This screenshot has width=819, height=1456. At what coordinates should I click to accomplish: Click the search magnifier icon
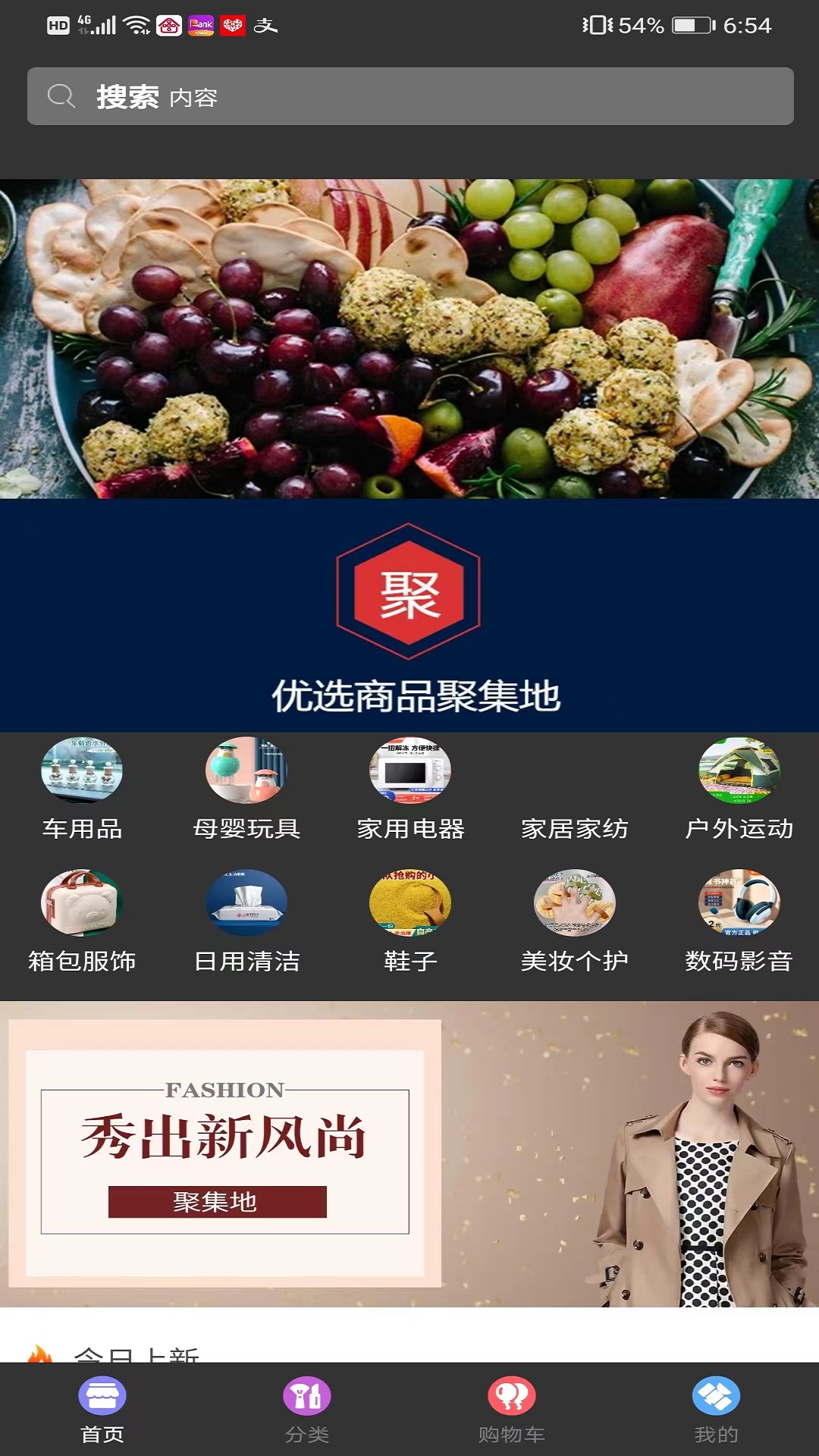(x=60, y=96)
